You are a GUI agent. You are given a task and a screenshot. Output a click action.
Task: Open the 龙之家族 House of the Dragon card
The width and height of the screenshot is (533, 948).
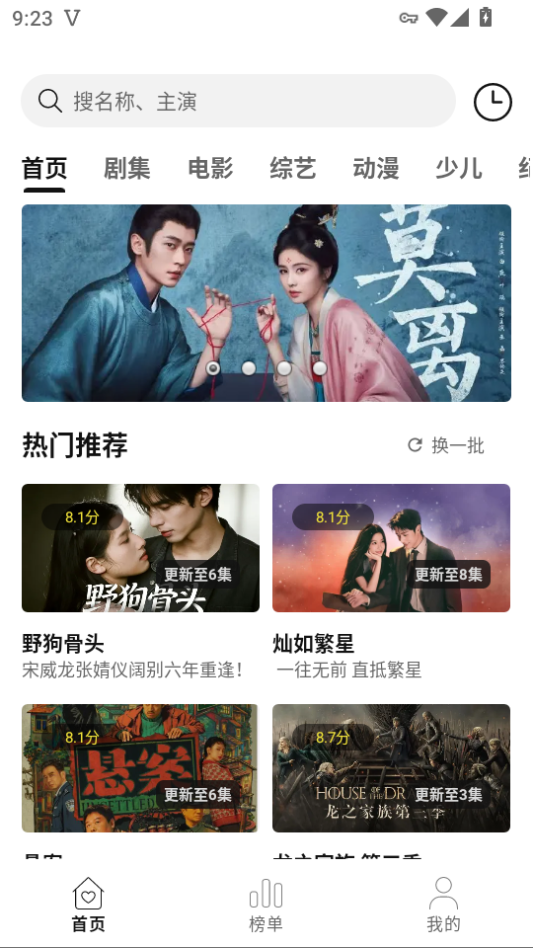click(x=391, y=768)
